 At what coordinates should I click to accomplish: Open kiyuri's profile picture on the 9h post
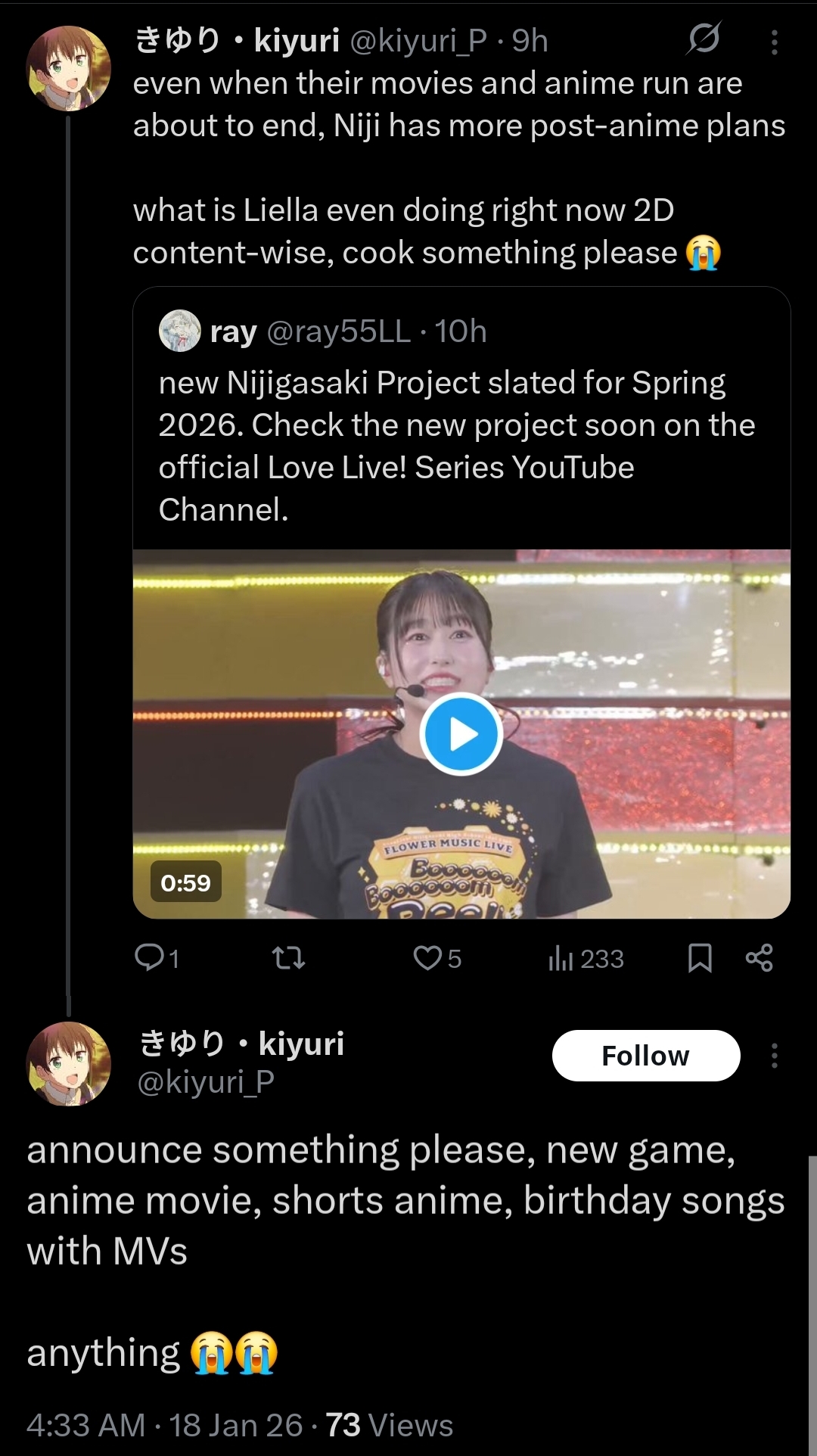(x=69, y=69)
